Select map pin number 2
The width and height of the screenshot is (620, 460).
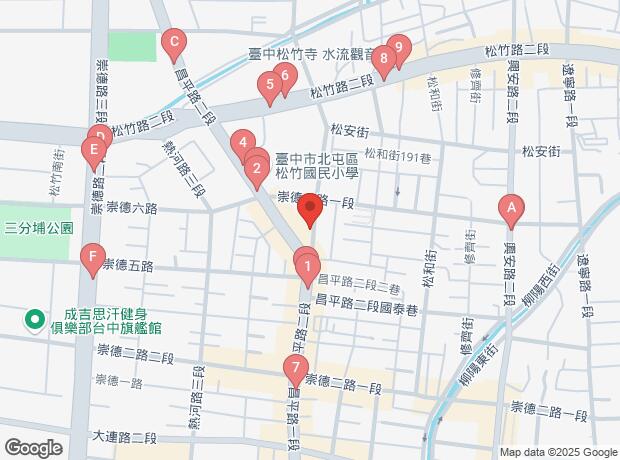256,169
